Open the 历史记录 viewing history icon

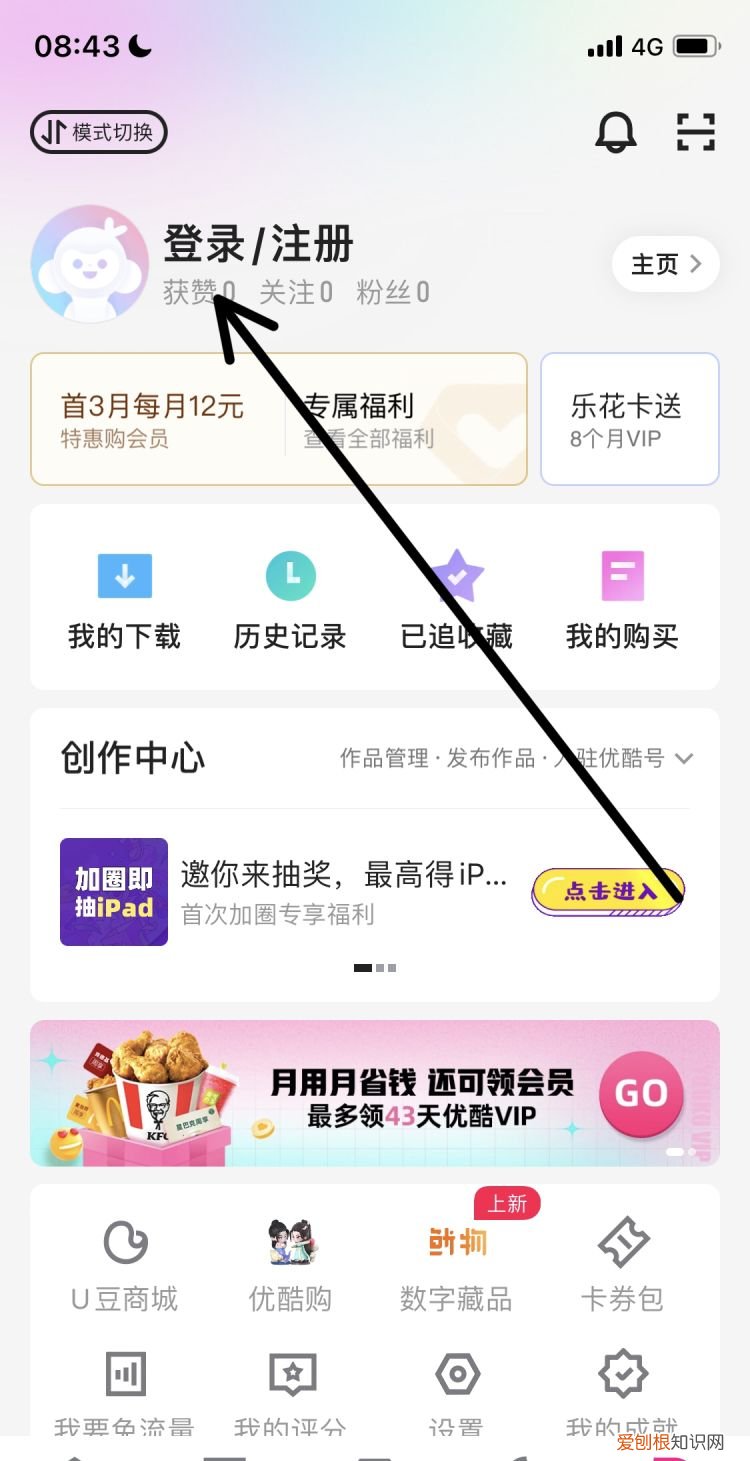tap(290, 575)
